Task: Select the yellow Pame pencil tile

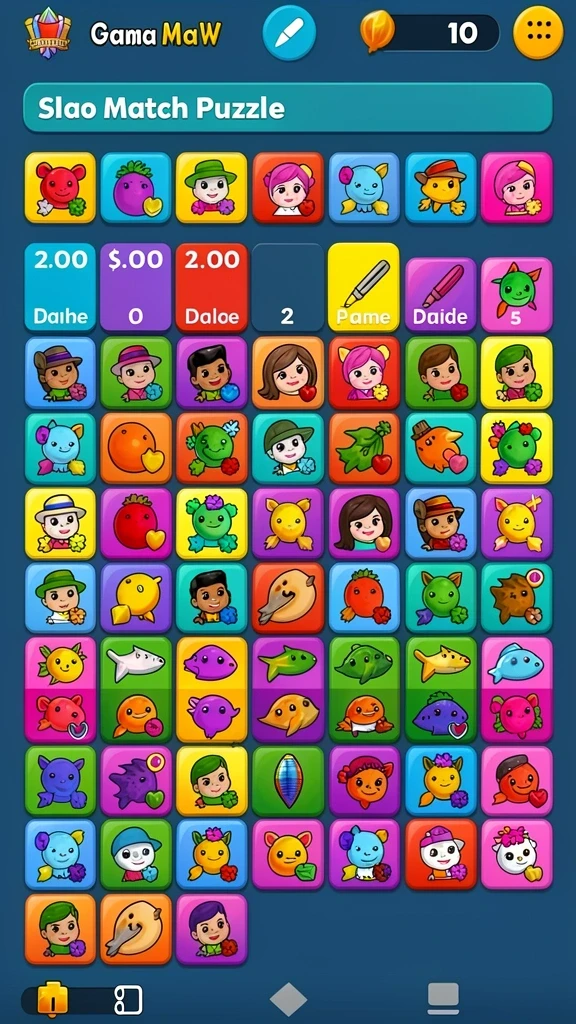Action: pyautogui.click(x=363, y=288)
